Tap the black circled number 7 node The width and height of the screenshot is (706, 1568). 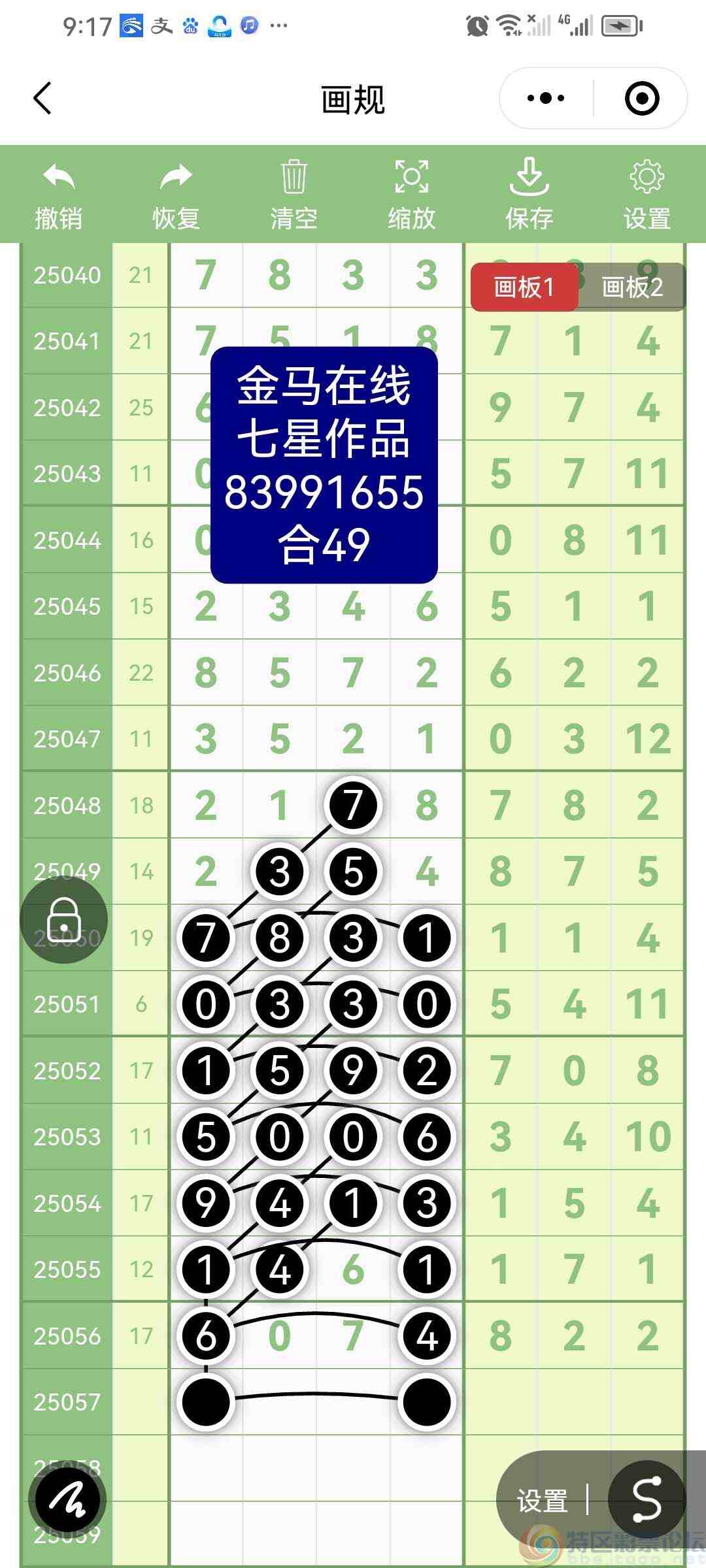click(352, 805)
